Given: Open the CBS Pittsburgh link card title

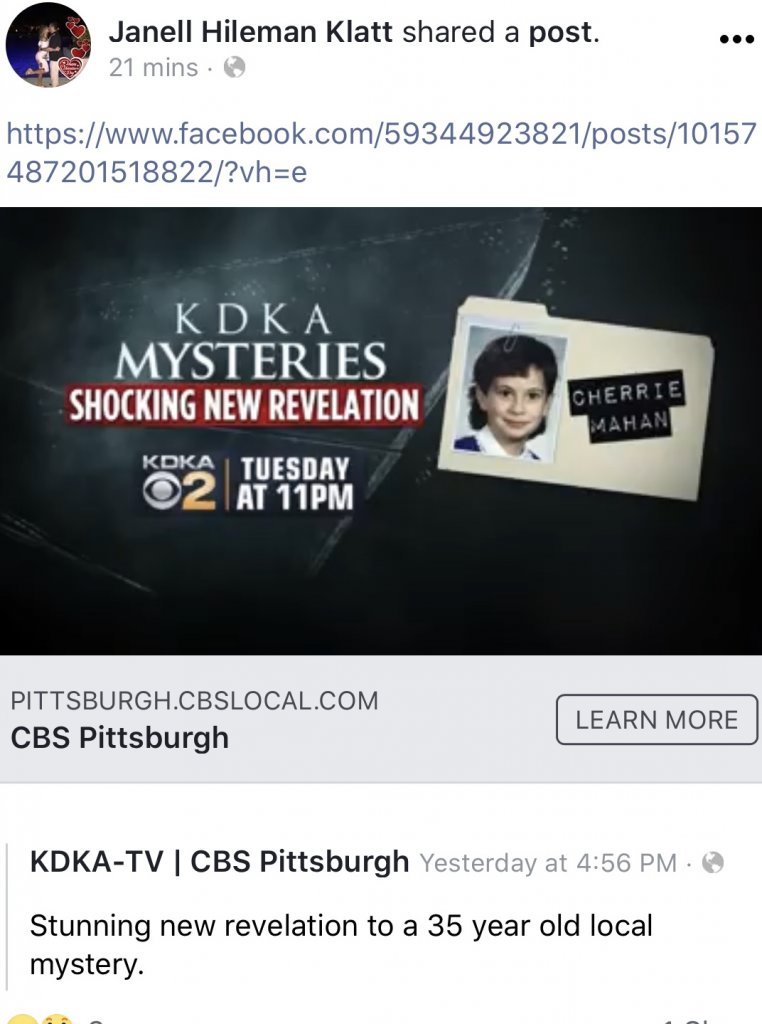Looking at the screenshot, I should 119,738.
